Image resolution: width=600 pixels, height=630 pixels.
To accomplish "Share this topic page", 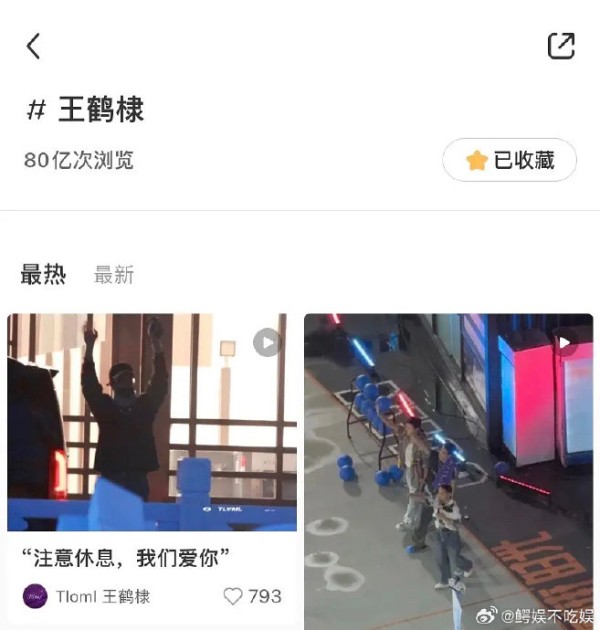I will pyautogui.click(x=561, y=46).
